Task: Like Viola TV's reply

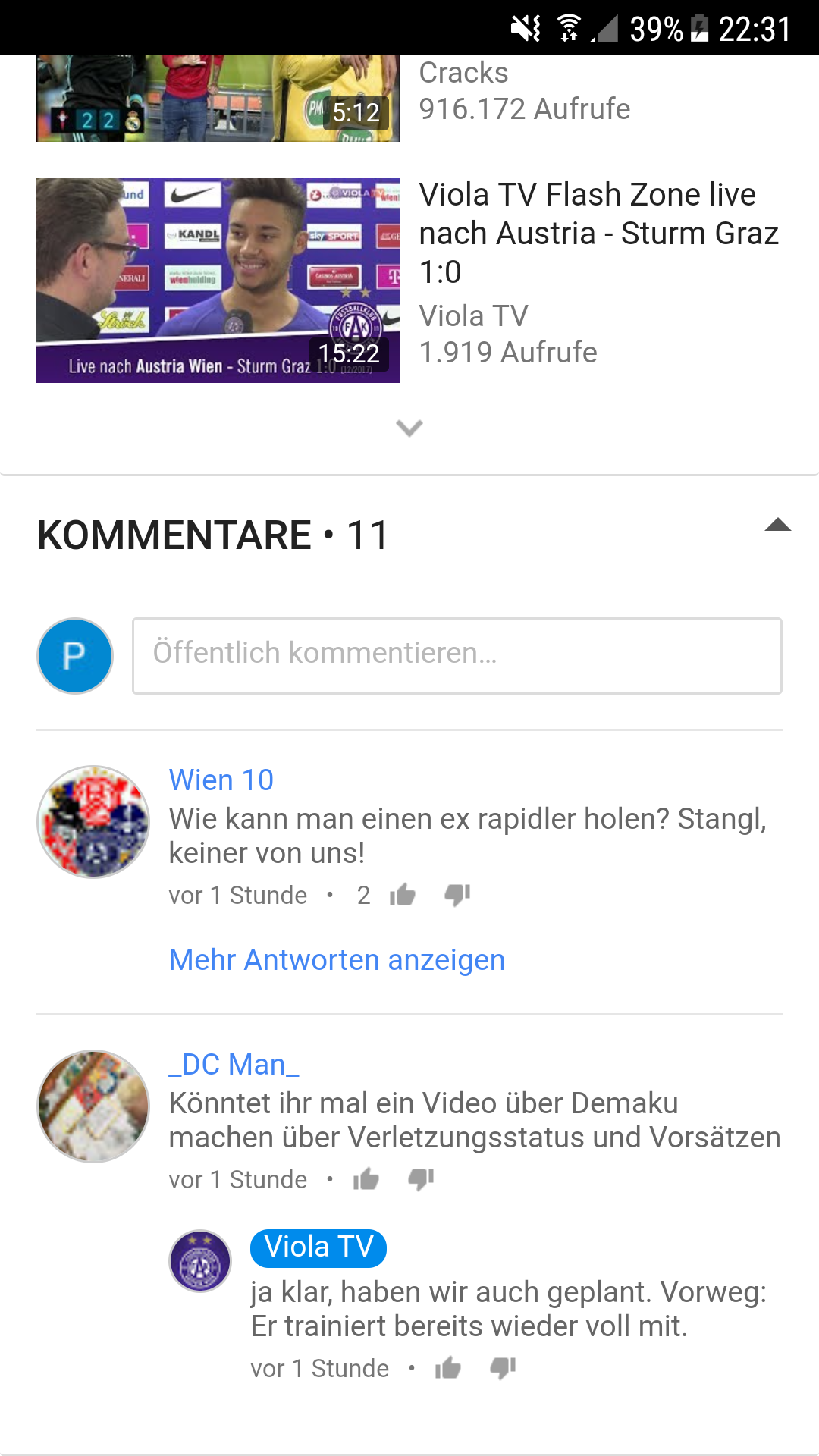Action: pos(448,1368)
